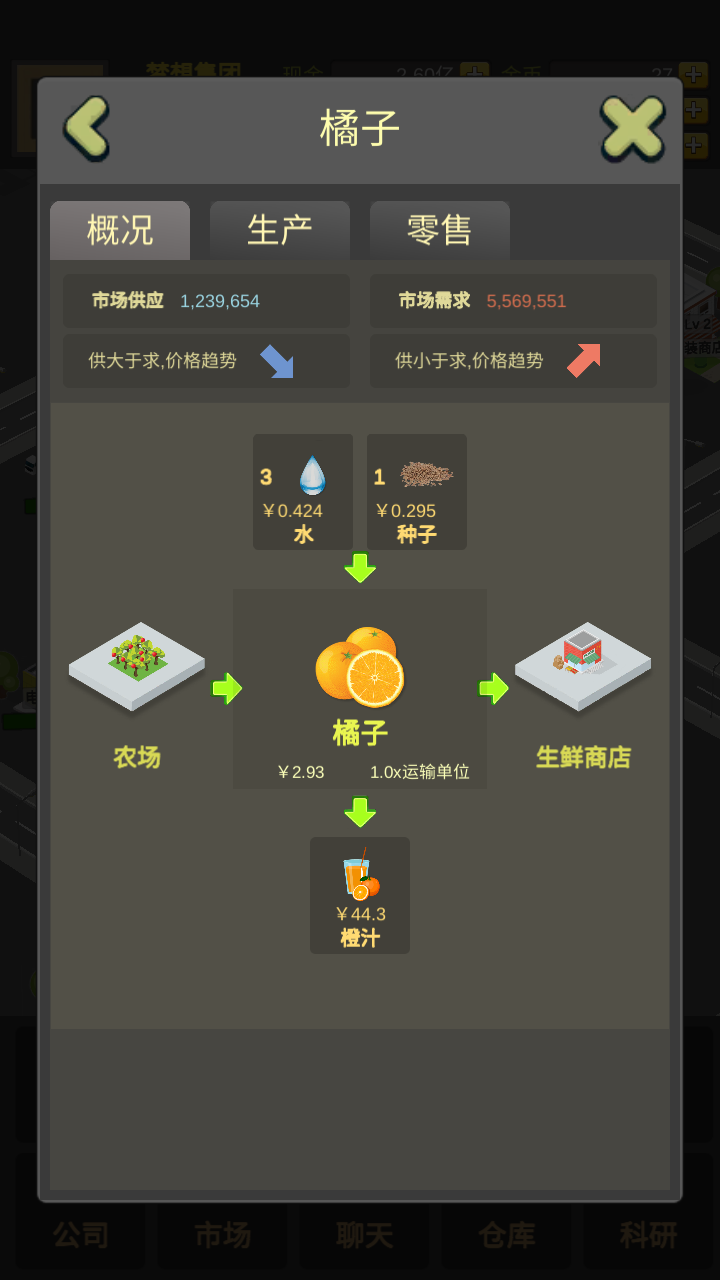Switch to the 零售 retail tab
720x1280 pixels.
click(439, 229)
